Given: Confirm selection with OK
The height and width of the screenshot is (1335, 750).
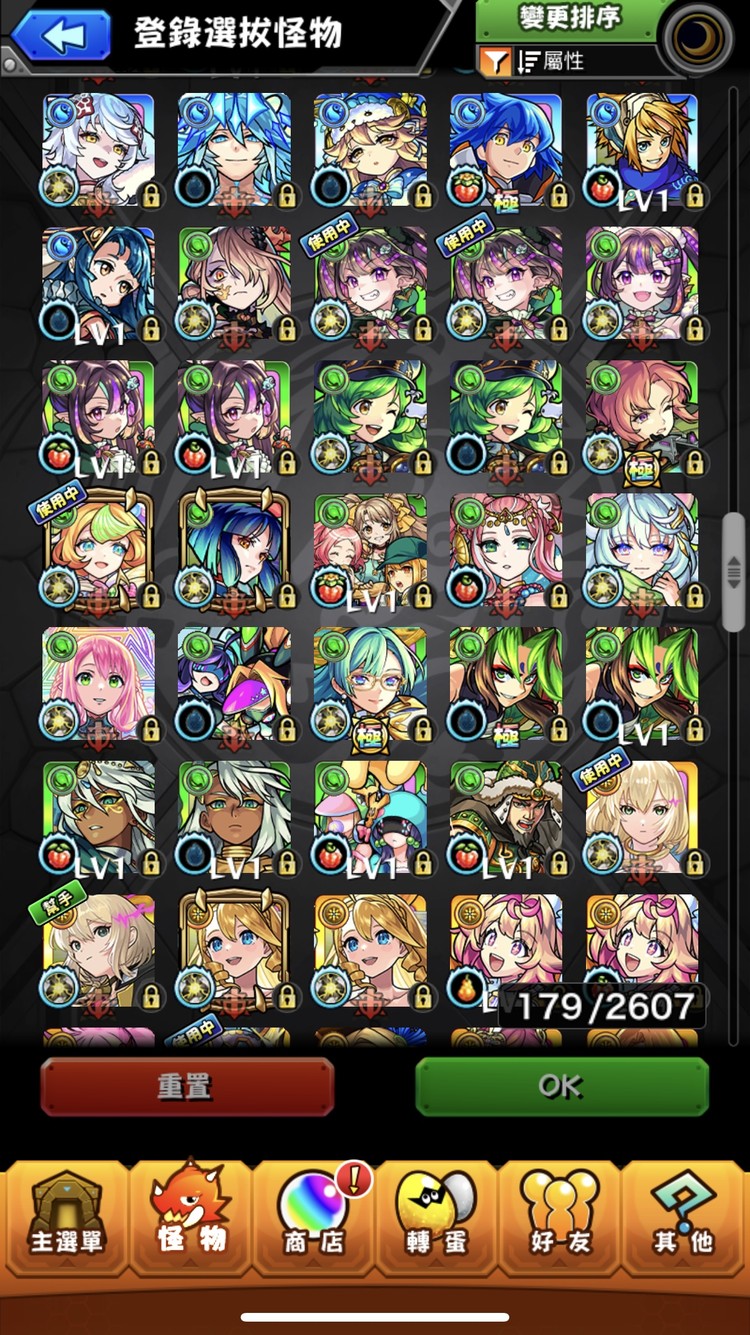Looking at the screenshot, I should [562, 1087].
